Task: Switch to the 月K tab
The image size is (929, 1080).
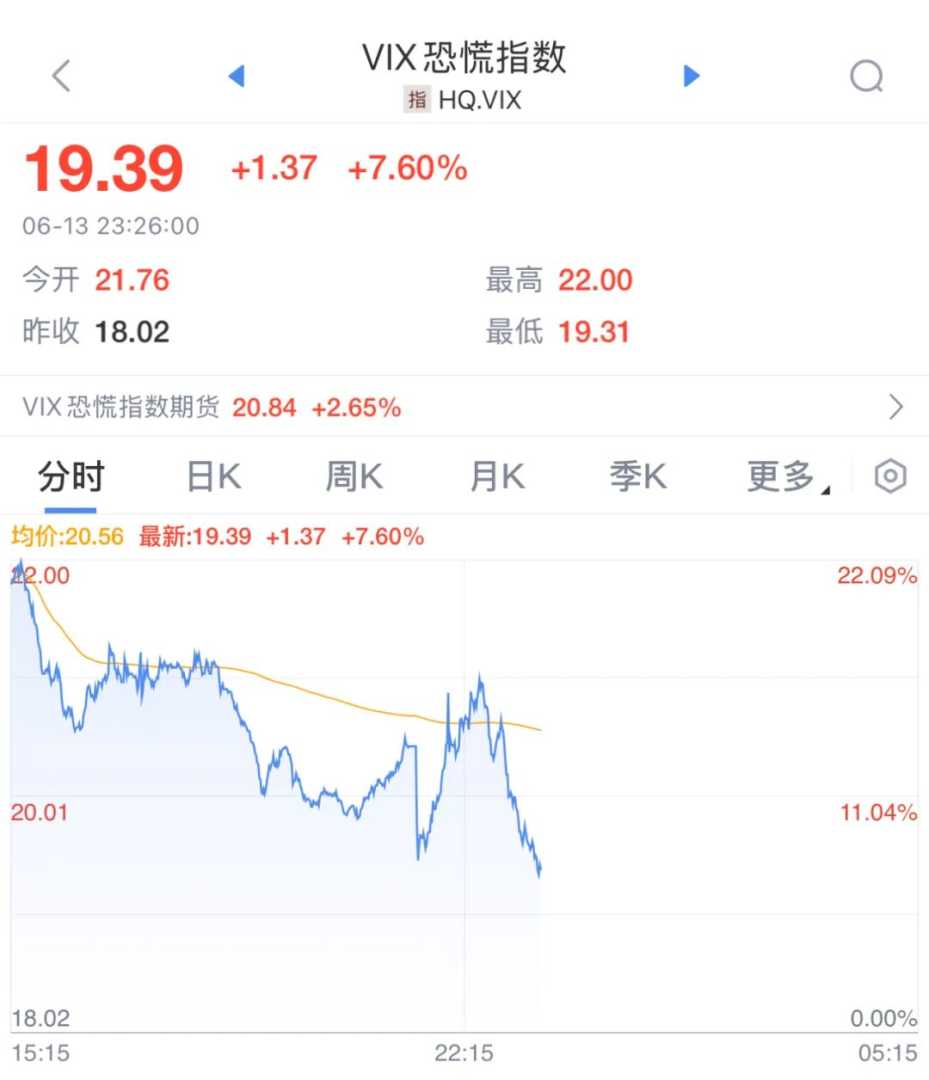Action: [x=497, y=478]
